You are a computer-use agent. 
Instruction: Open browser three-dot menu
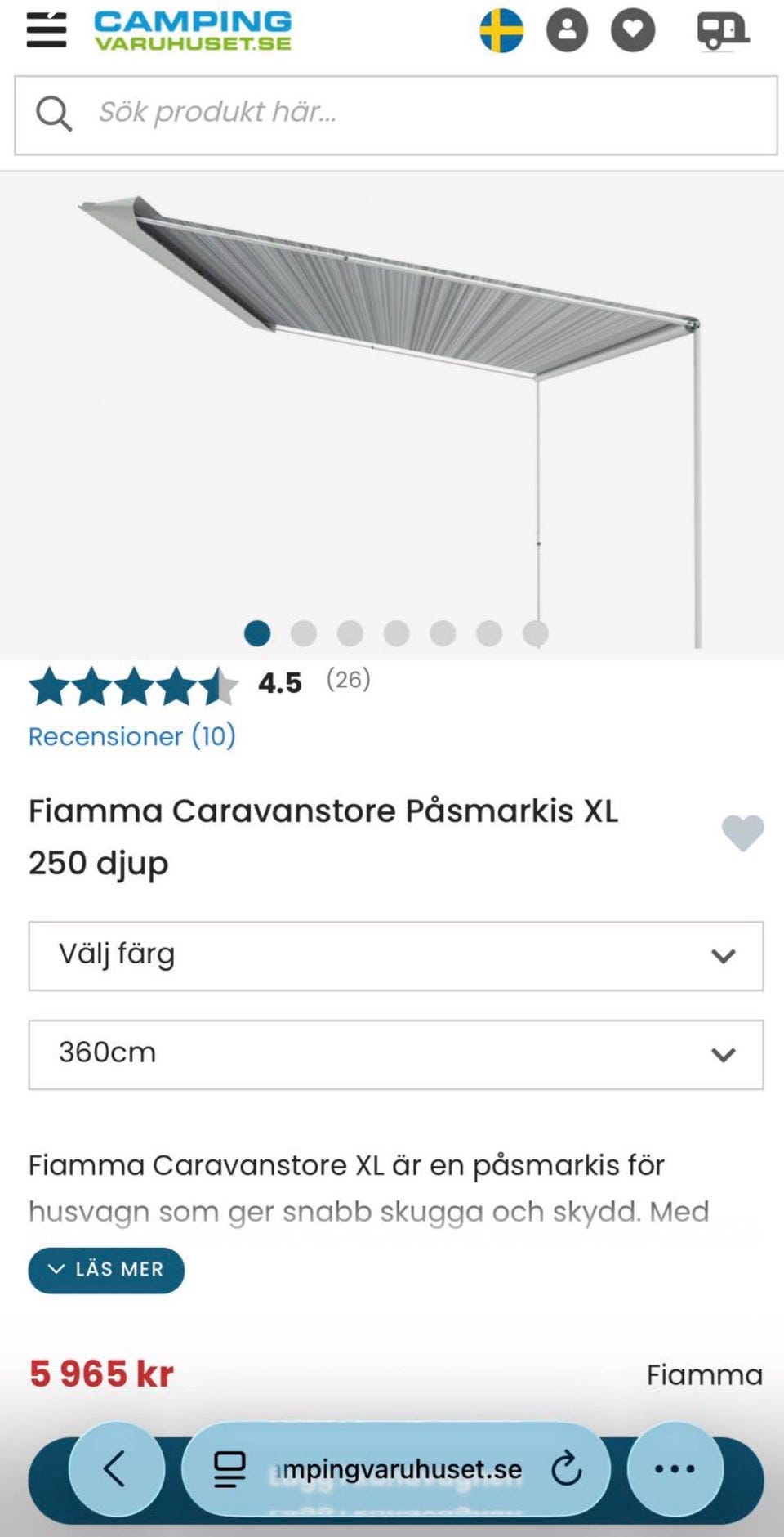click(675, 1469)
